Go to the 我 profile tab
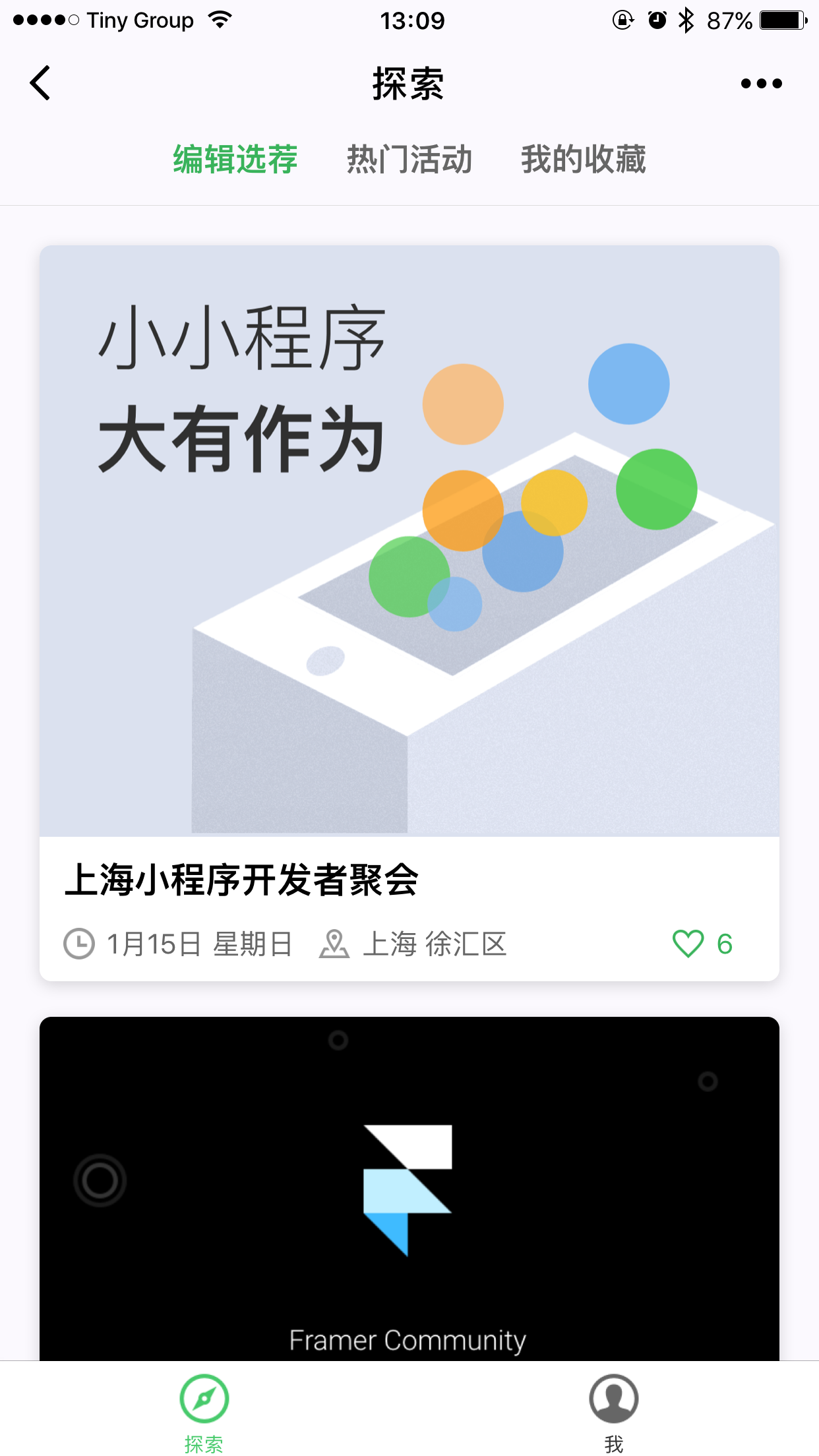819x1456 pixels. (x=613, y=1411)
